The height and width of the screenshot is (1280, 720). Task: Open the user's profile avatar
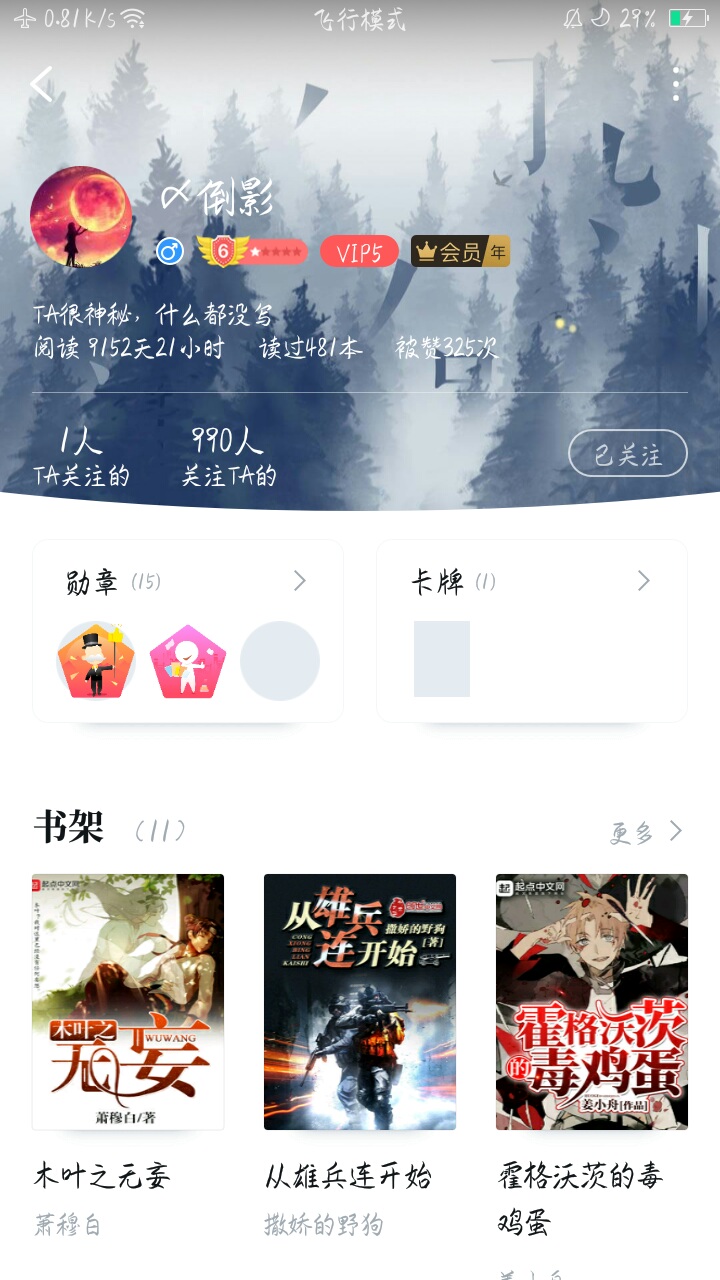81,216
